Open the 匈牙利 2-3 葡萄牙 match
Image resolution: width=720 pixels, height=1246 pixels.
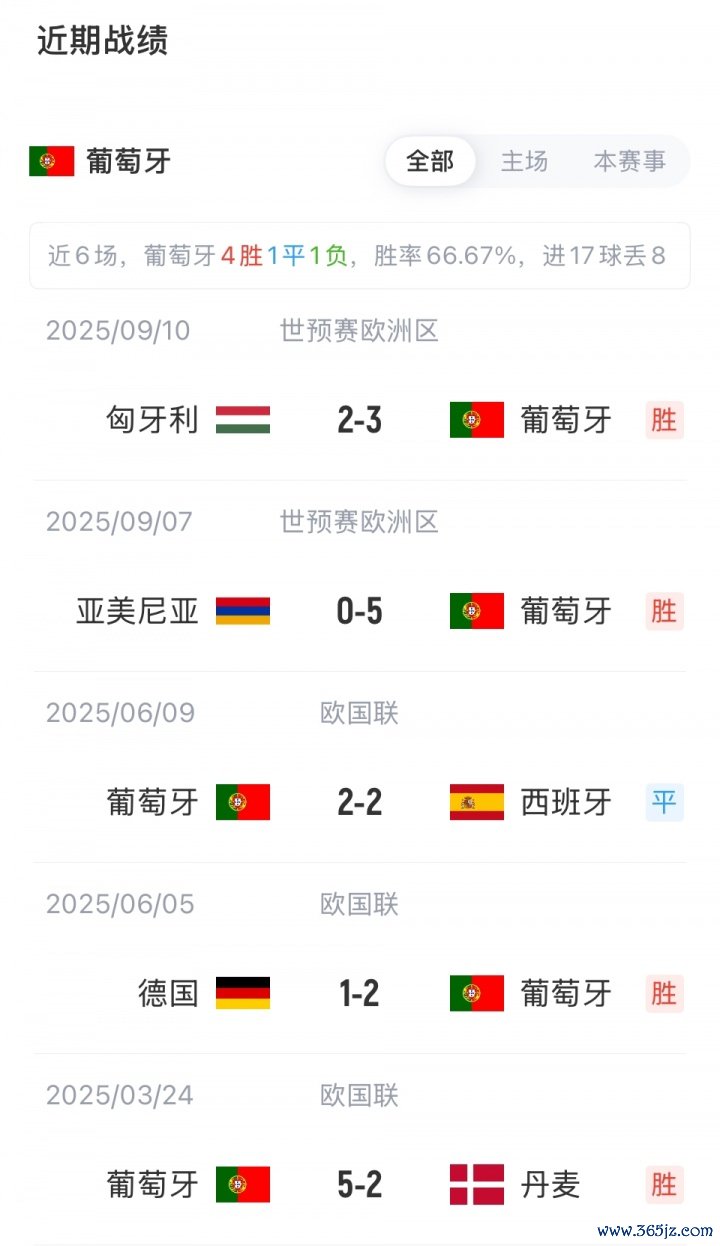click(x=360, y=420)
